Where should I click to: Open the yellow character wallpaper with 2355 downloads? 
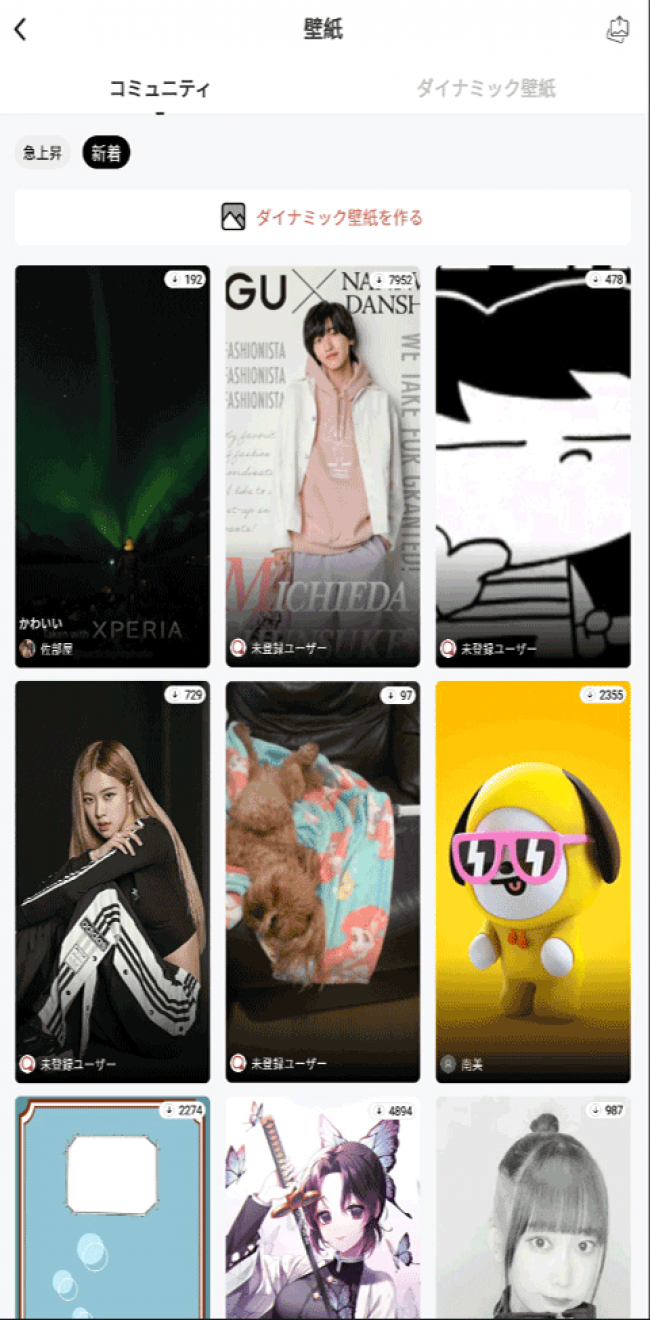click(533, 880)
